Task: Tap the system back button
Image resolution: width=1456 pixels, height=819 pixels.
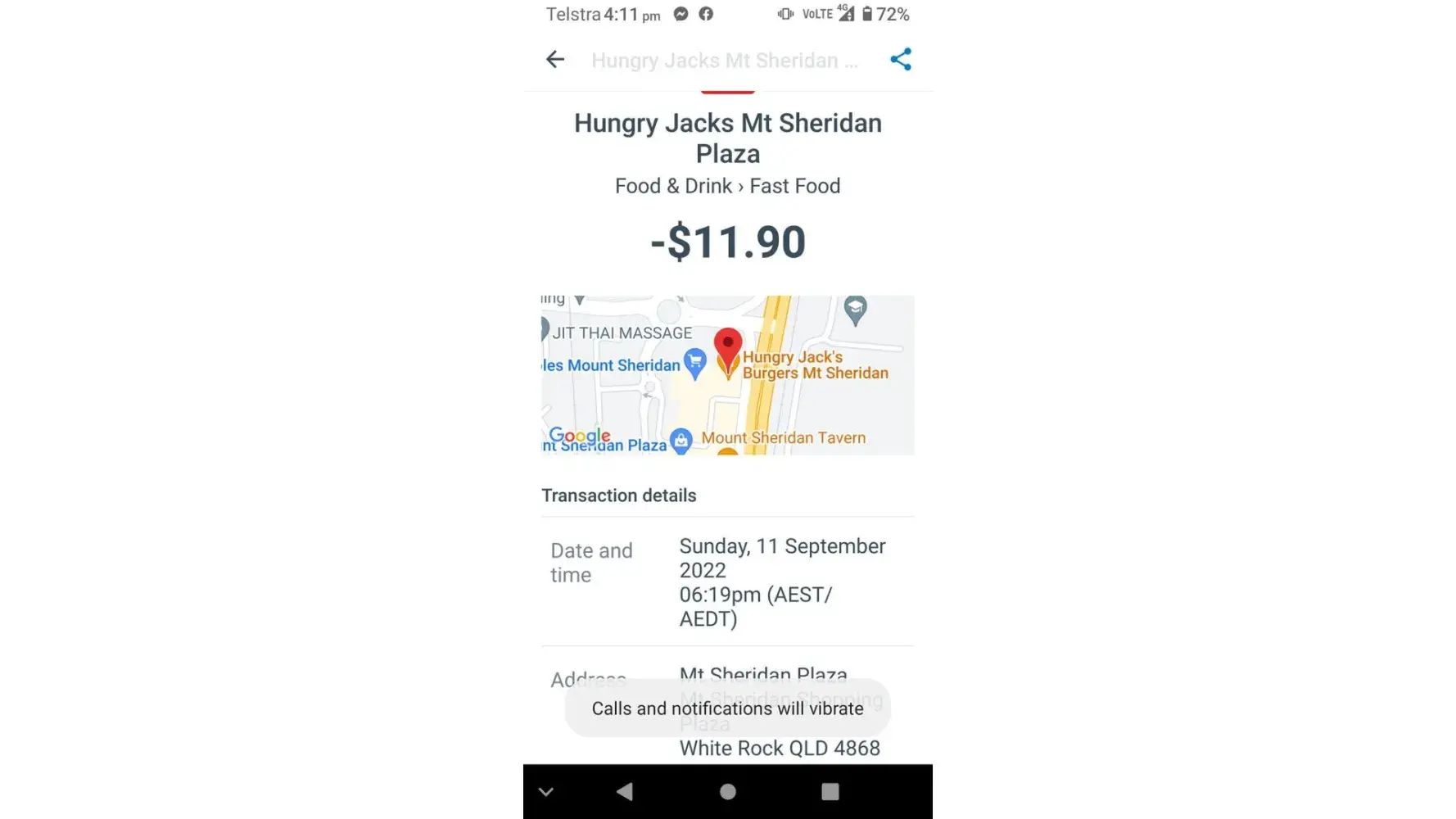Action: [625, 791]
